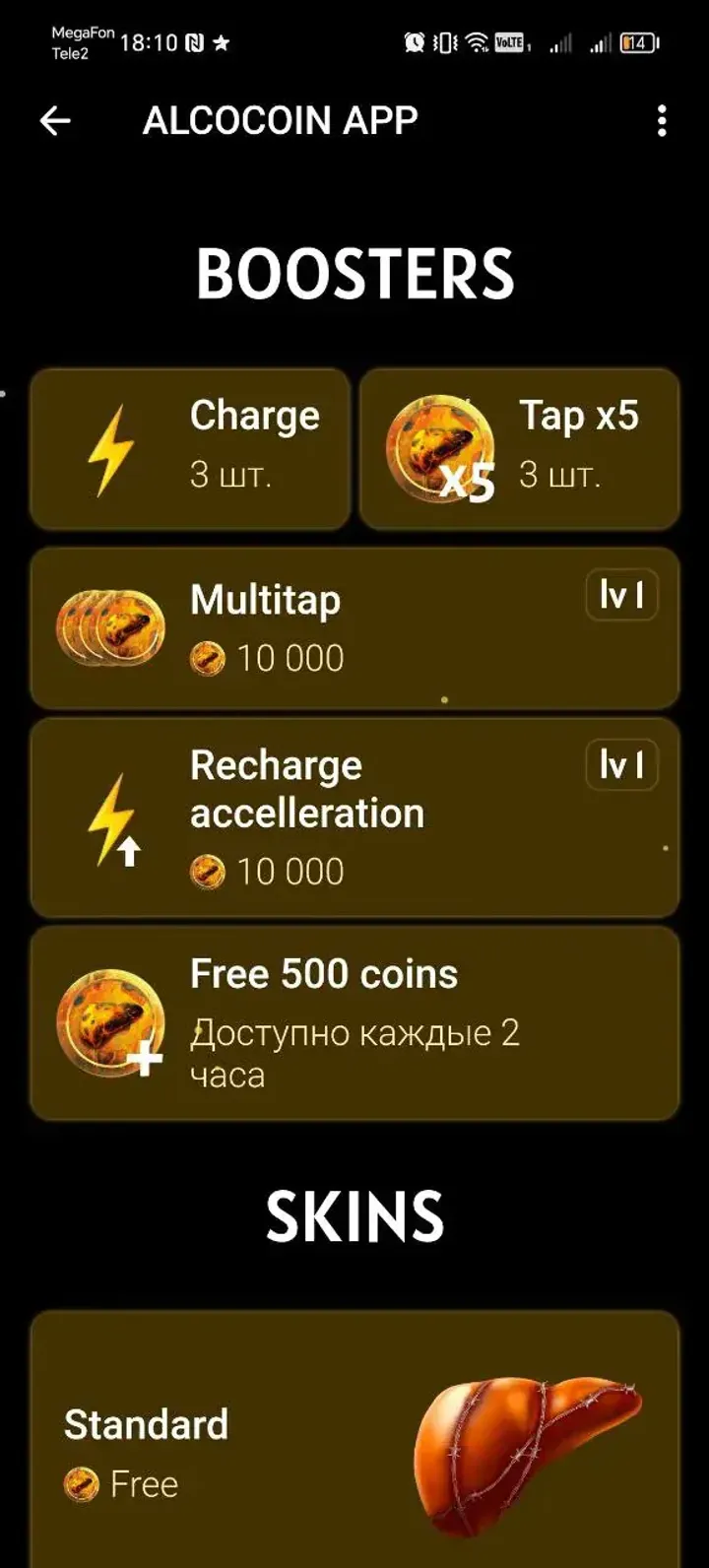Tap the coin icon beside Free under Standard skin
Image resolution: width=709 pixels, height=1568 pixels.
(82, 1484)
